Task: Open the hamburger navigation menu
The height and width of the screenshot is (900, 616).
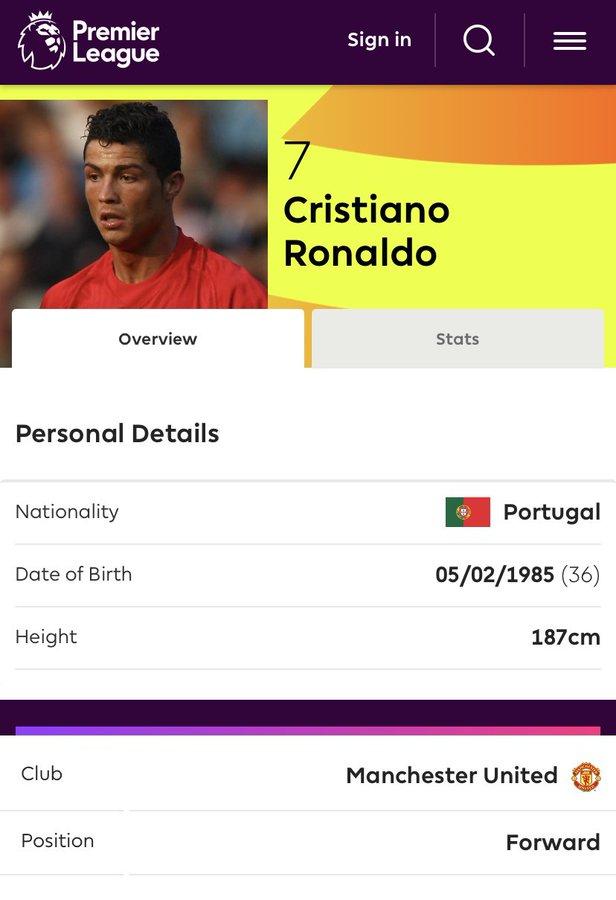Action: [x=569, y=40]
